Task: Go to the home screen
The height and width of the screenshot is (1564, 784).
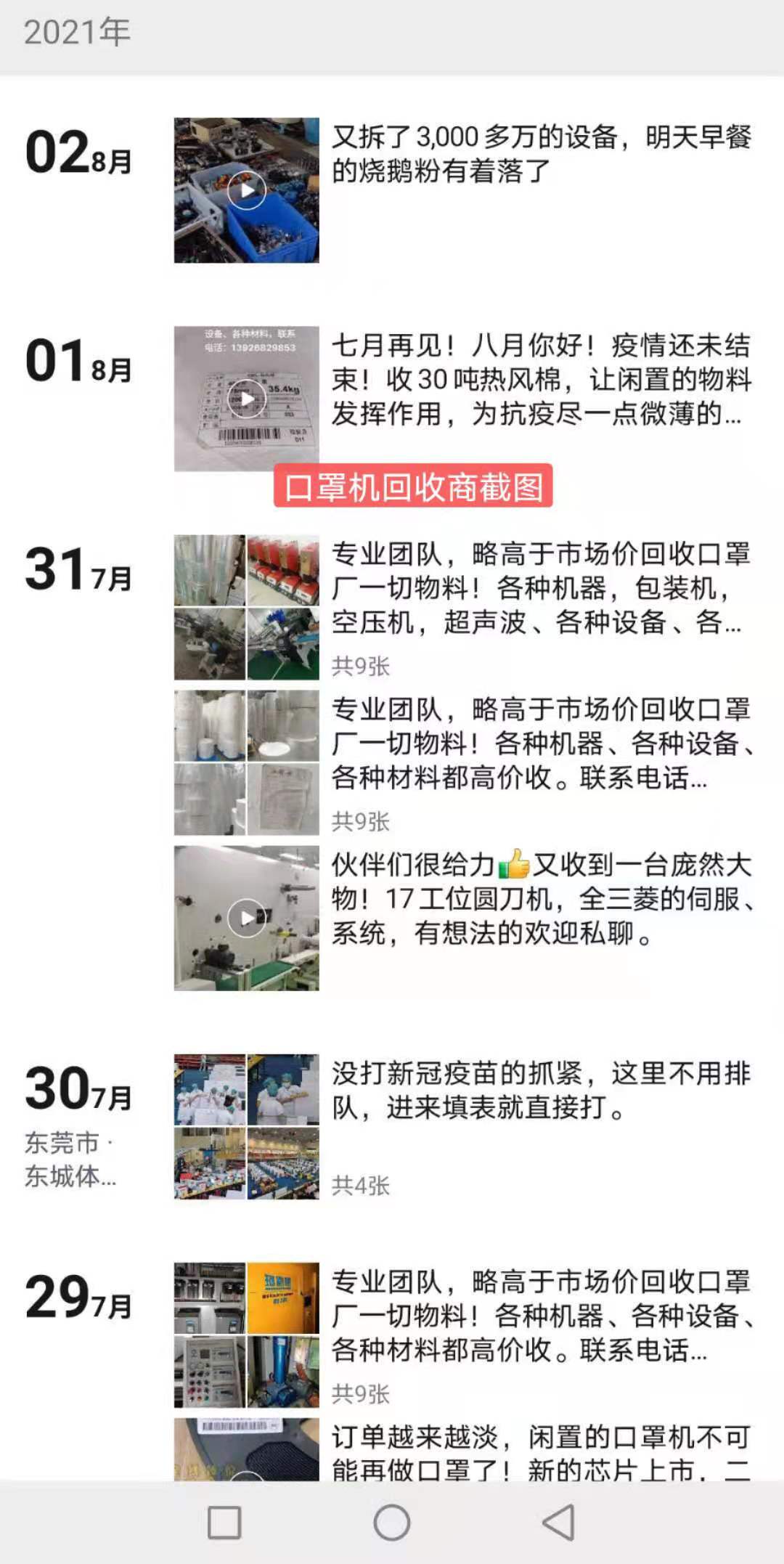Action: click(x=391, y=1522)
